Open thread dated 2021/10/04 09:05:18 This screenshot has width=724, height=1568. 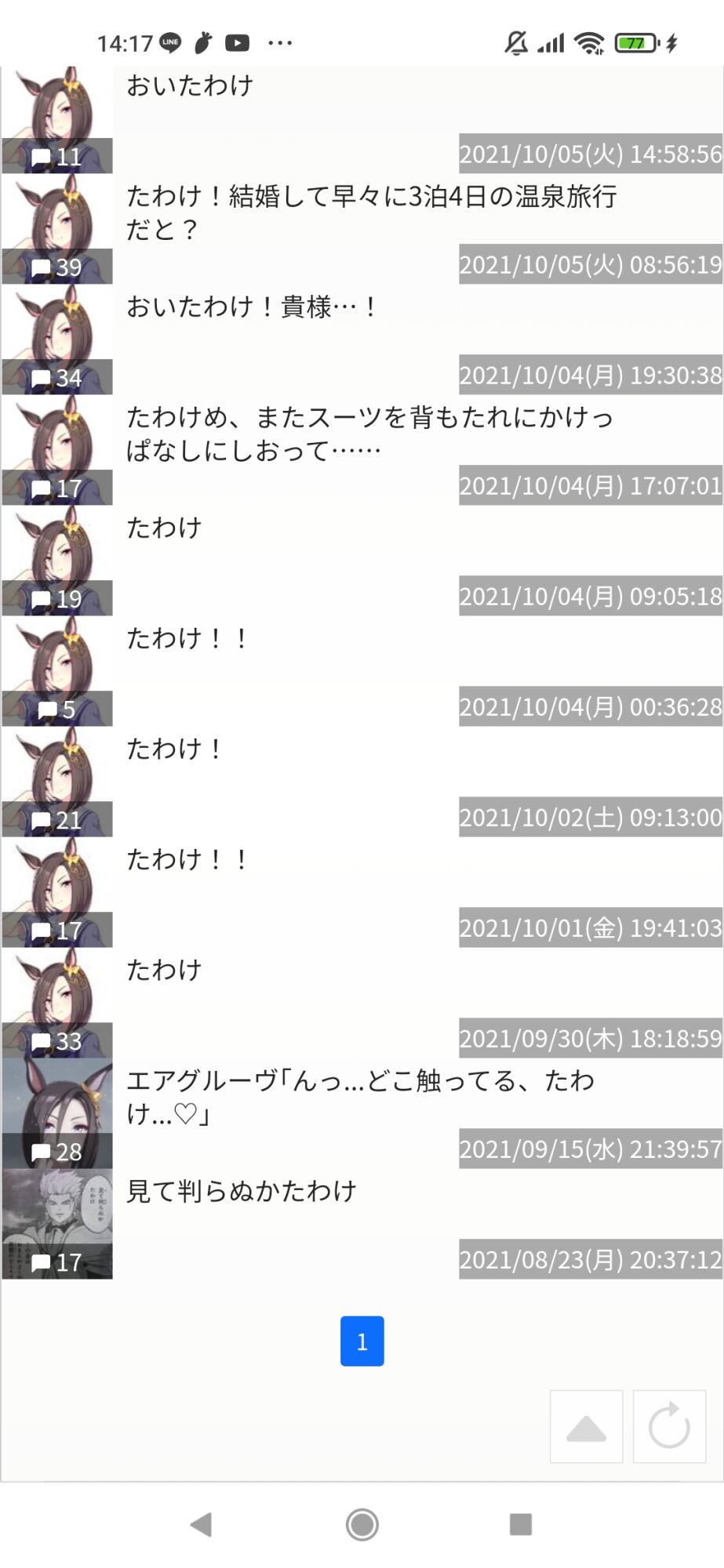pyautogui.click(x=362, y=561)
